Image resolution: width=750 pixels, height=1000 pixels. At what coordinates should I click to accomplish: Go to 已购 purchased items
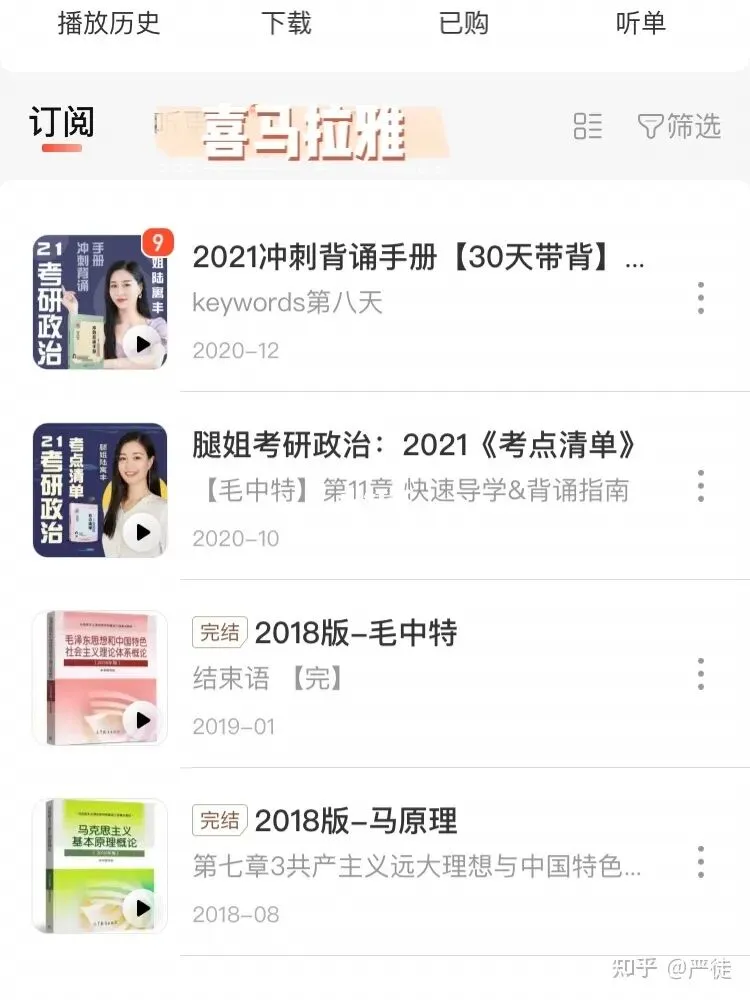[x=464, y=24]
